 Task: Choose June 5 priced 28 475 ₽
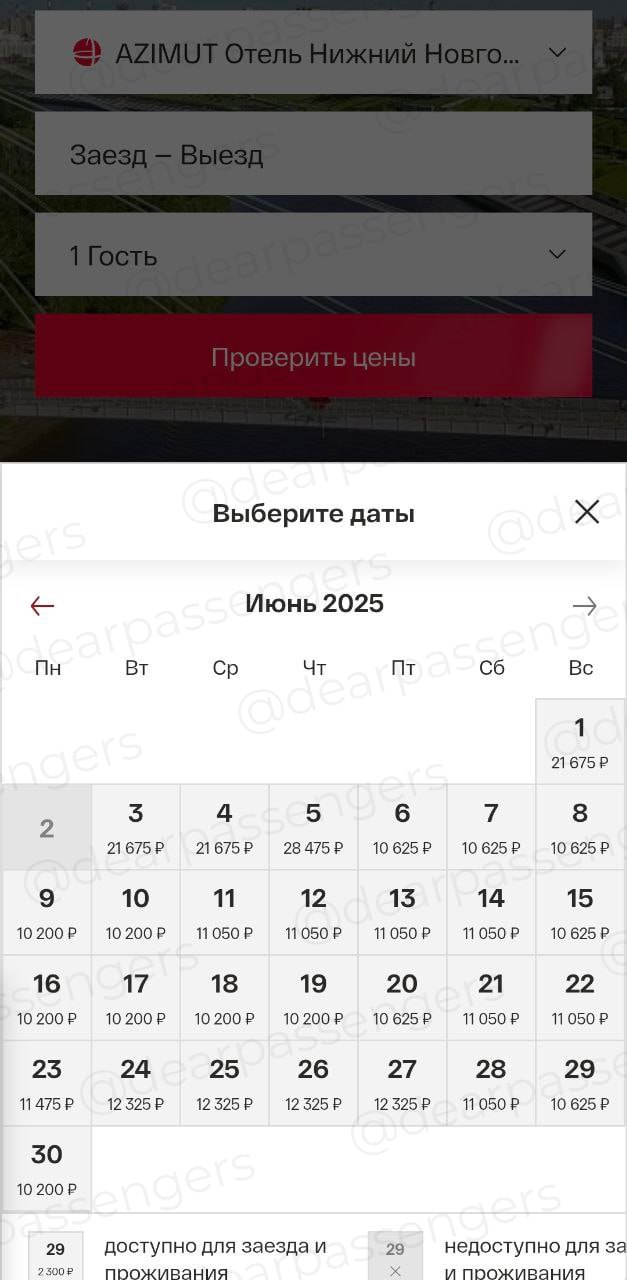pyautogui.click(x=313, y=827)
